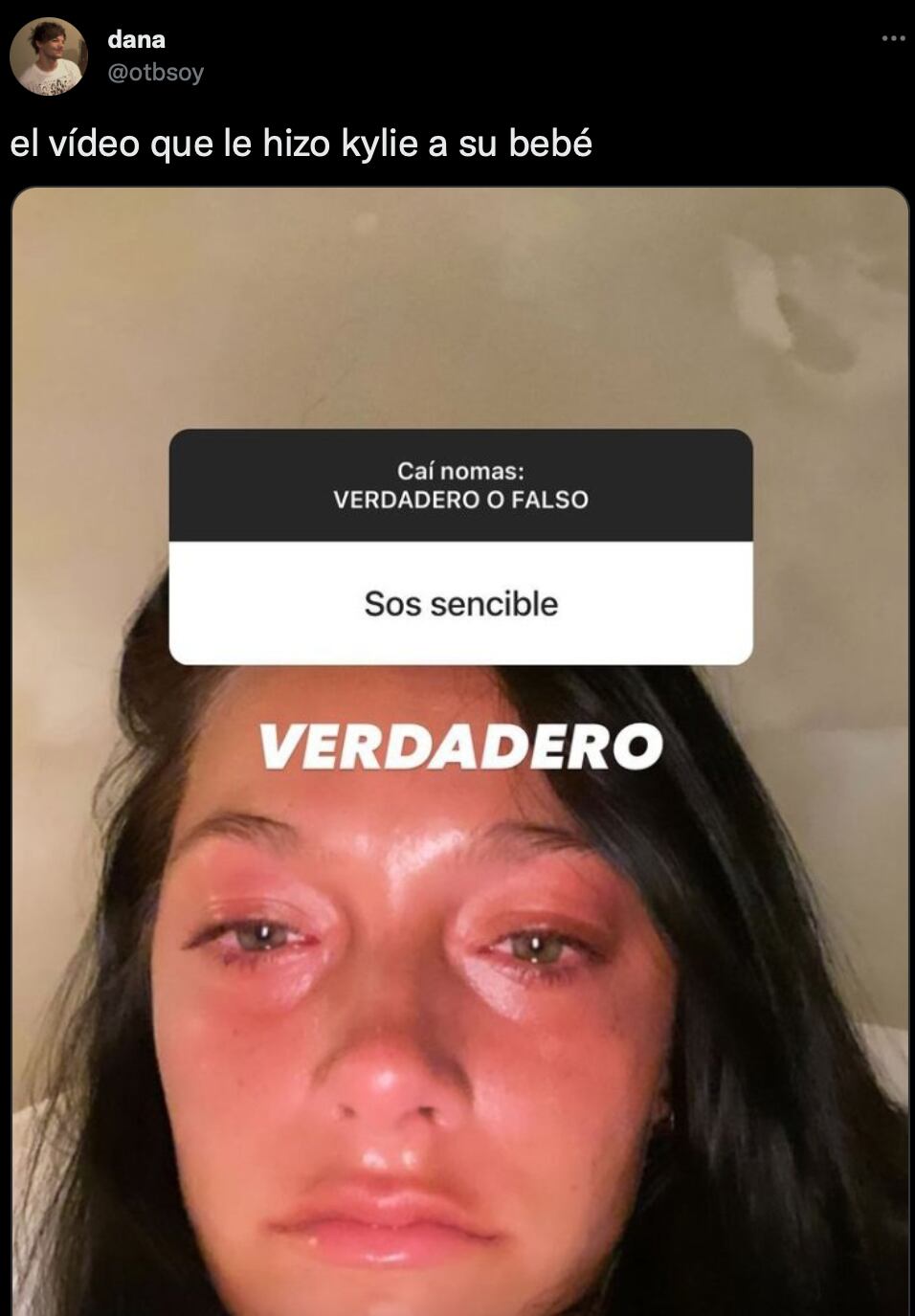
Task: Tap the display name dana
Action: click(136, 40)
